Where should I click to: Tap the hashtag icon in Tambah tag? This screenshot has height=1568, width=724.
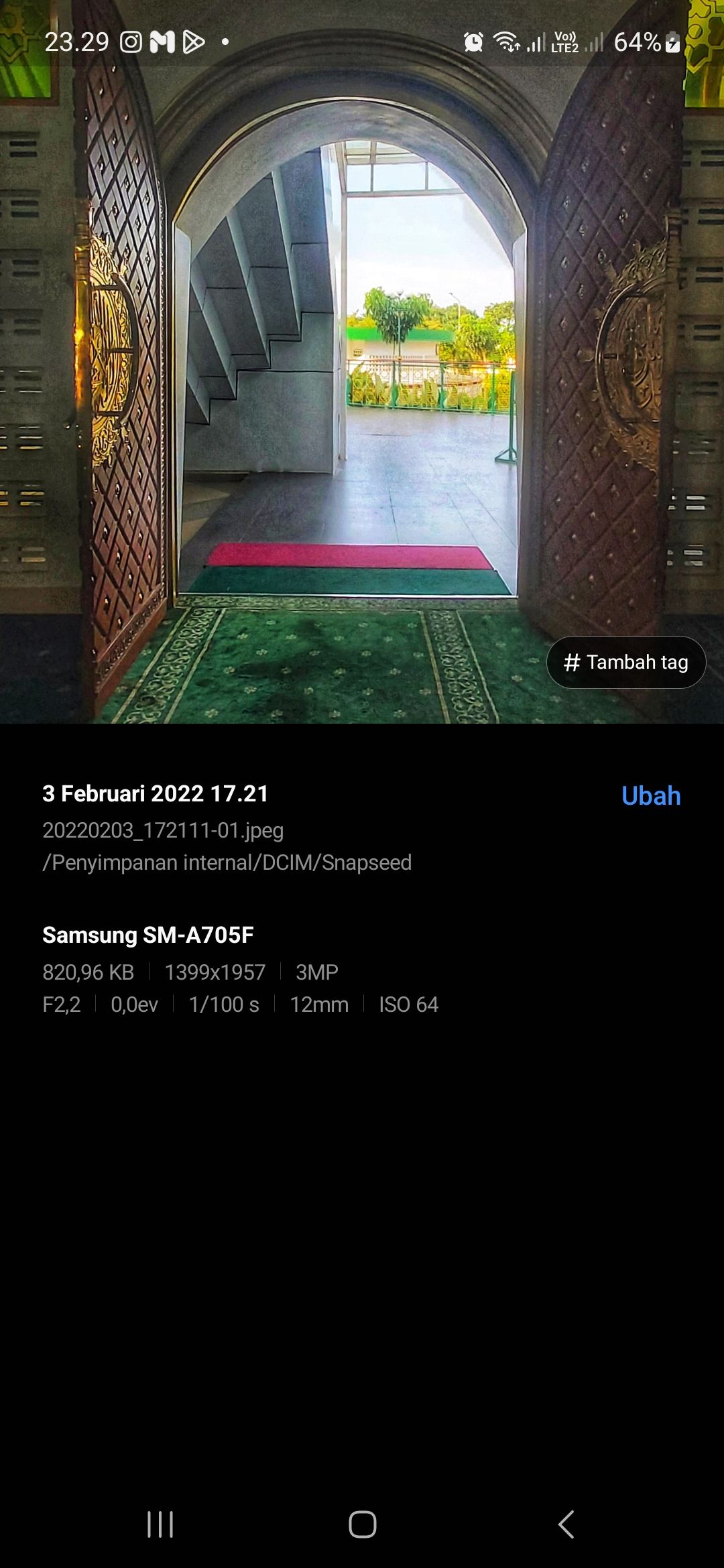click(573, 662)
